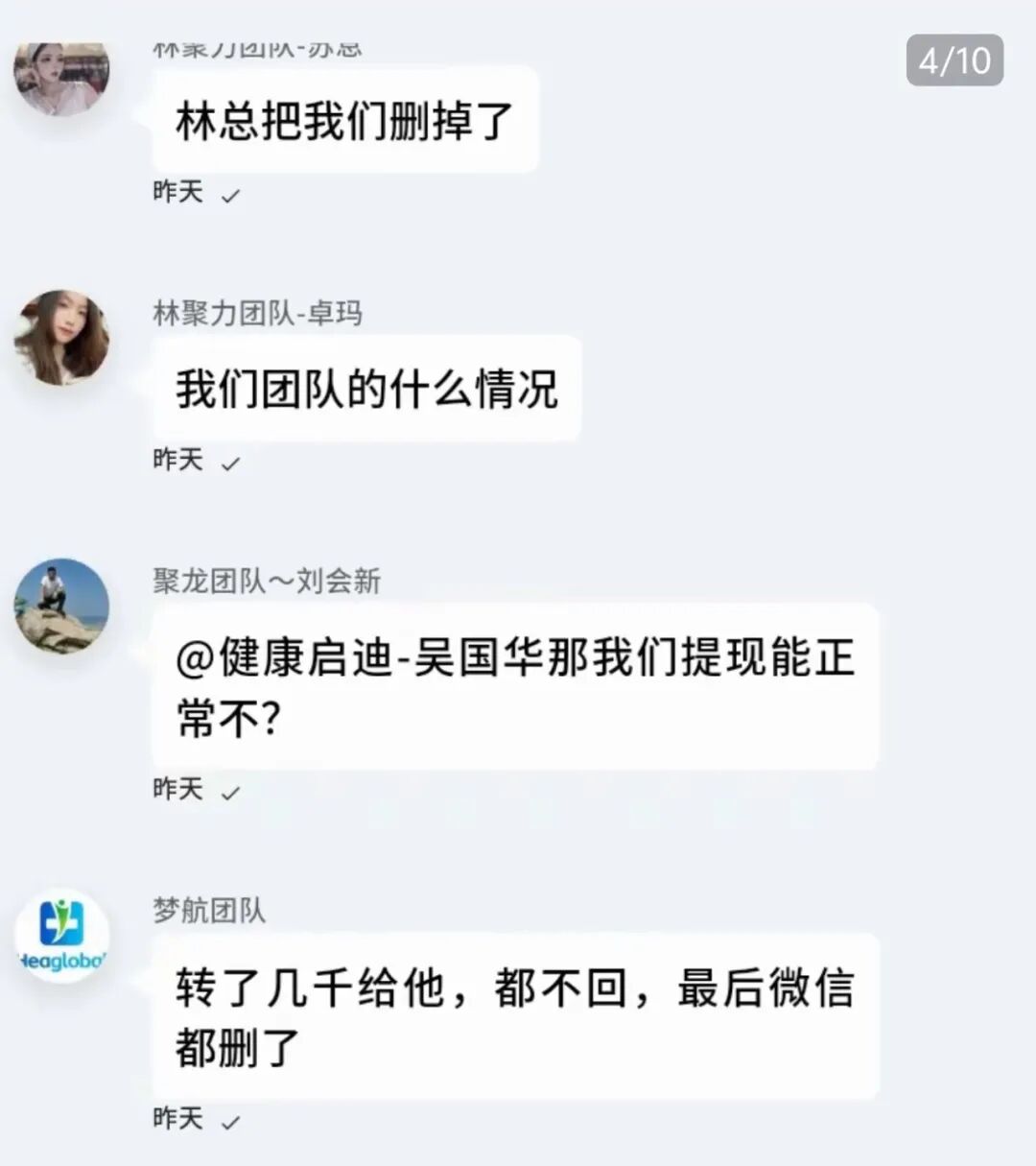This screenshot has height=1166, width=1036.
Task: Tap the checkmark next to first 昨天 timestamp
Action: [230, 194]
